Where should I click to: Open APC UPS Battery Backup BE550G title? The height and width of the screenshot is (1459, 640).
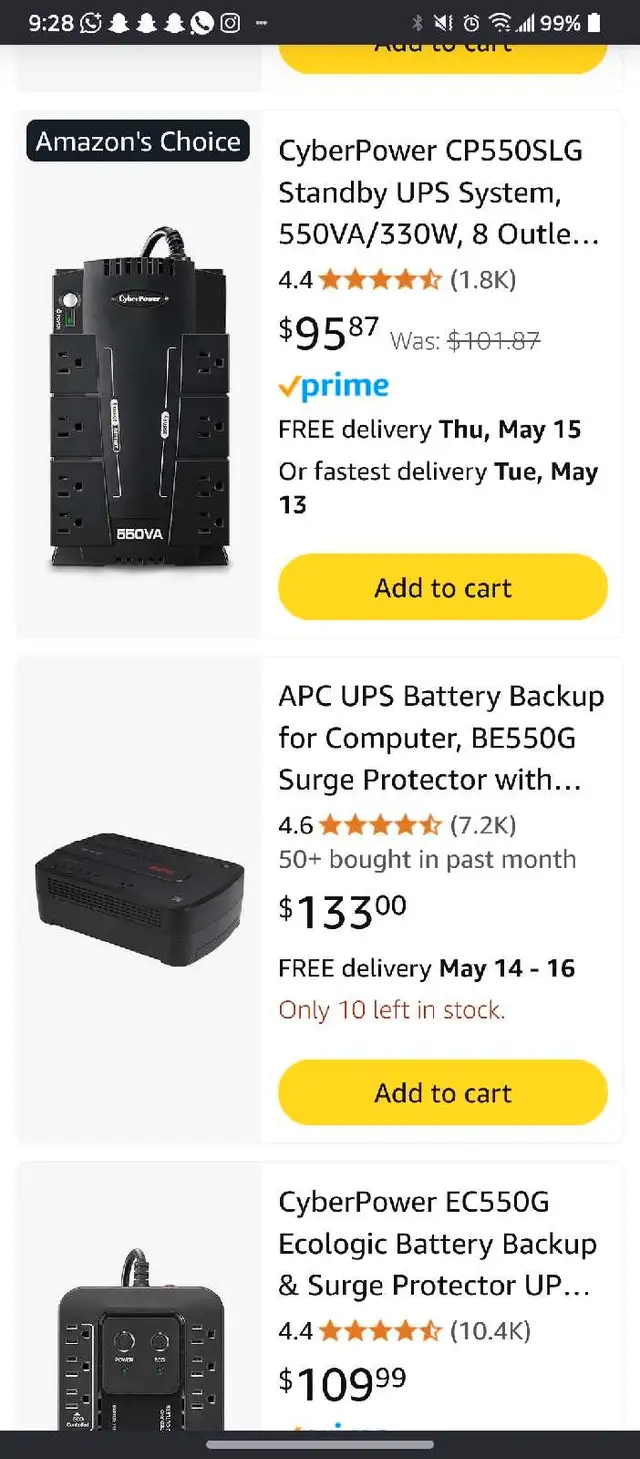tap(441, 737)
